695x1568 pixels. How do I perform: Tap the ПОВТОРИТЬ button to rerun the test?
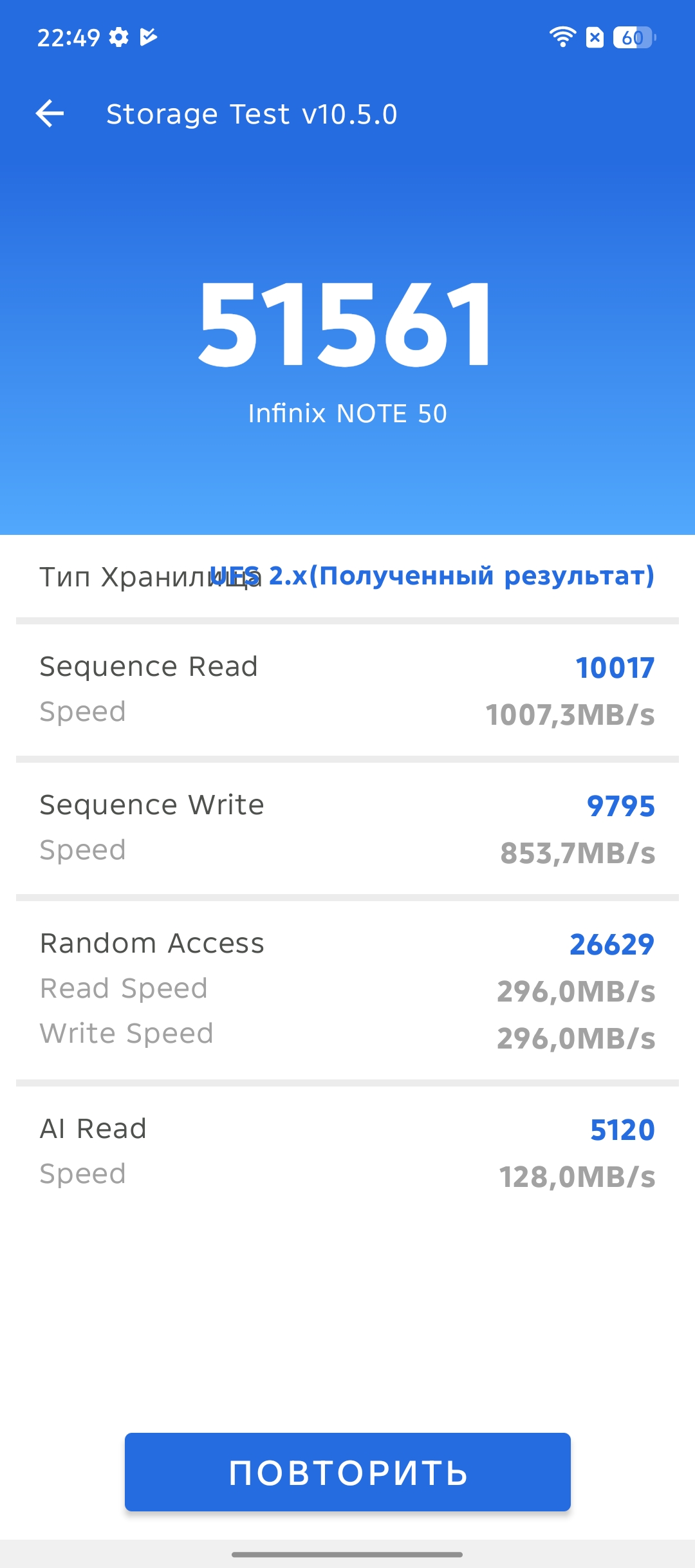point(347,1472)
